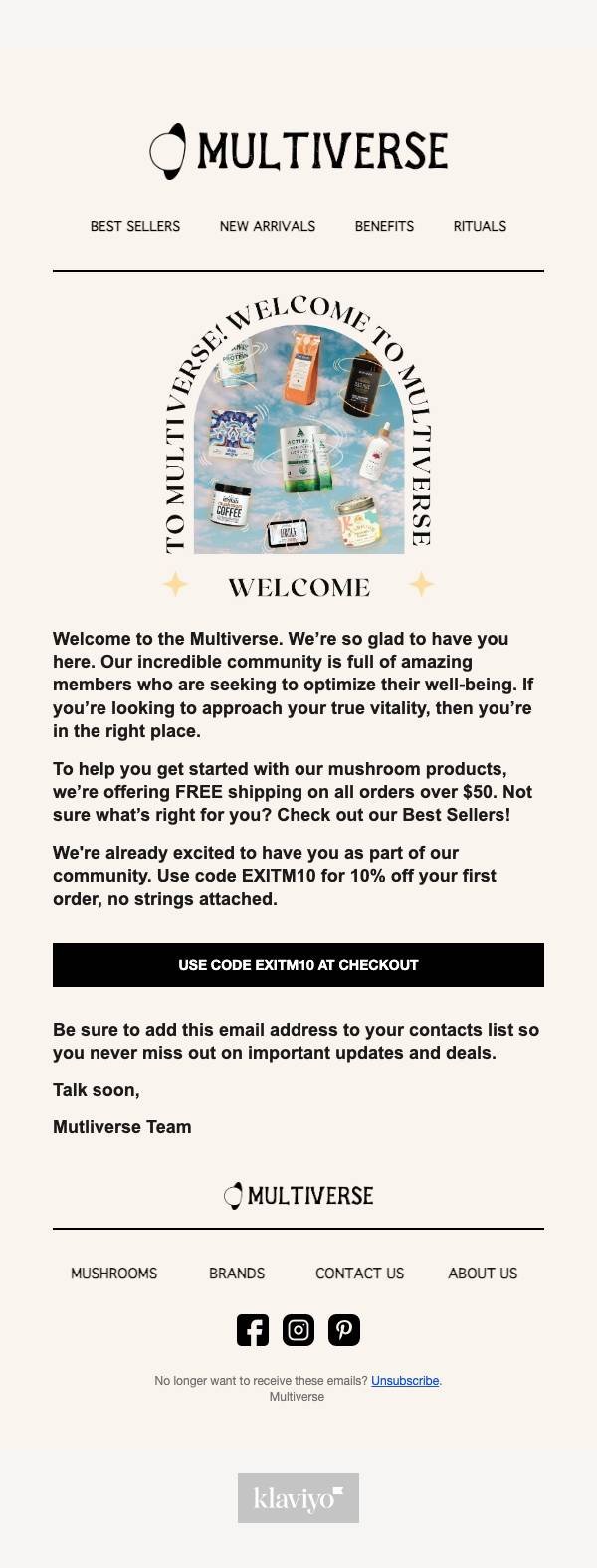
Task: Browse the Brands footer link
Action: tap(237, 1274)
